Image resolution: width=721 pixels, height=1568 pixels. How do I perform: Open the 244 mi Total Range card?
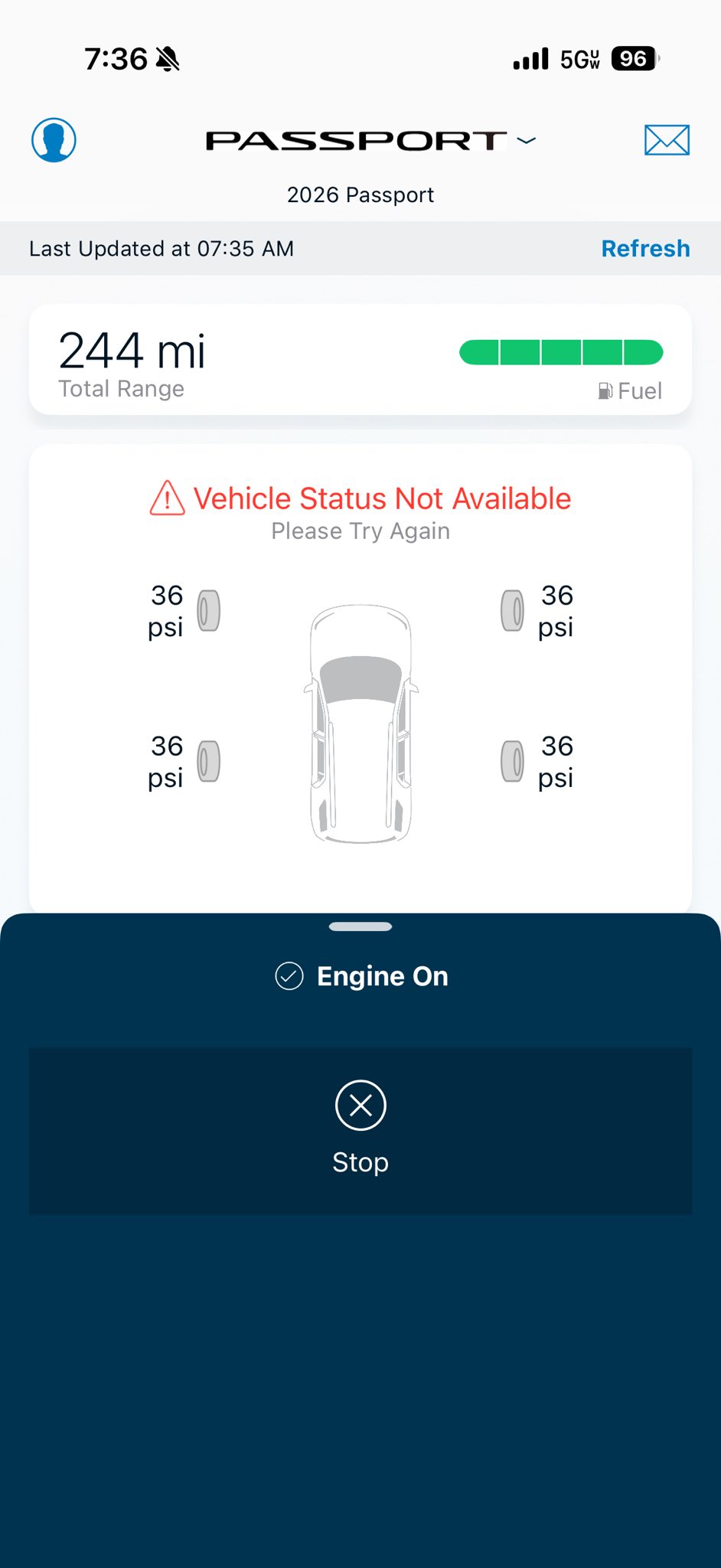(360, 360)
